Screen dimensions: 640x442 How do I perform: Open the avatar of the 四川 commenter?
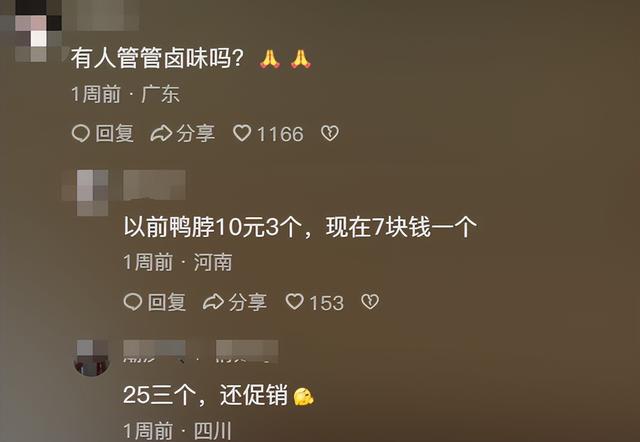tap(92, 357)
